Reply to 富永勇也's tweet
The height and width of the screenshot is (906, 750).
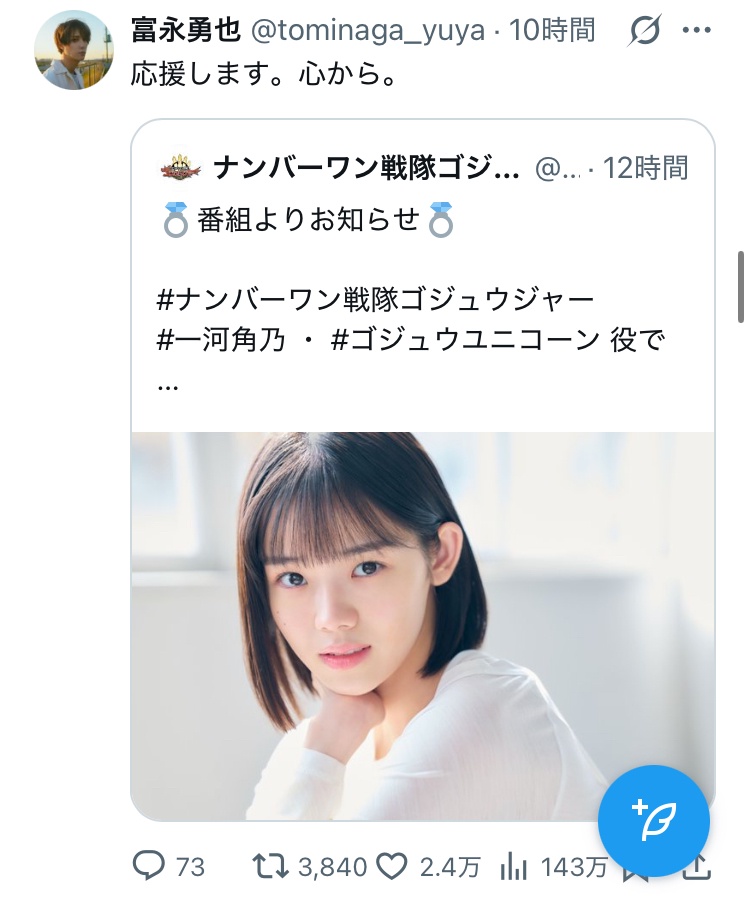150,866
